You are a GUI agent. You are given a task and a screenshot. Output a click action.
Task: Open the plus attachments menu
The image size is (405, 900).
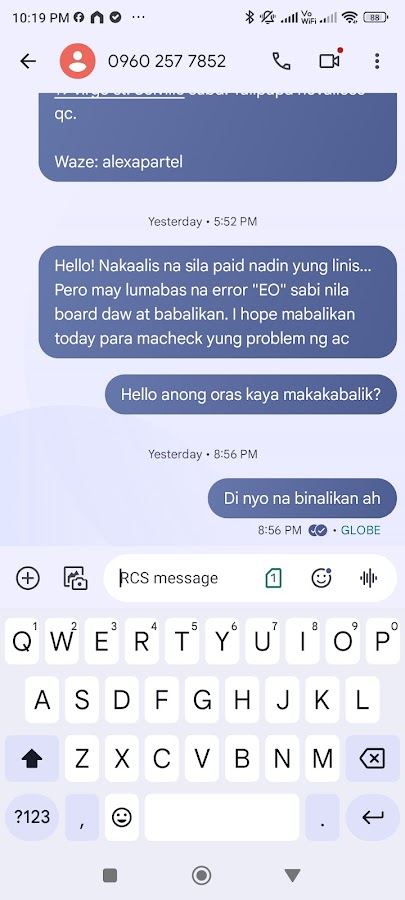[28, 578]
